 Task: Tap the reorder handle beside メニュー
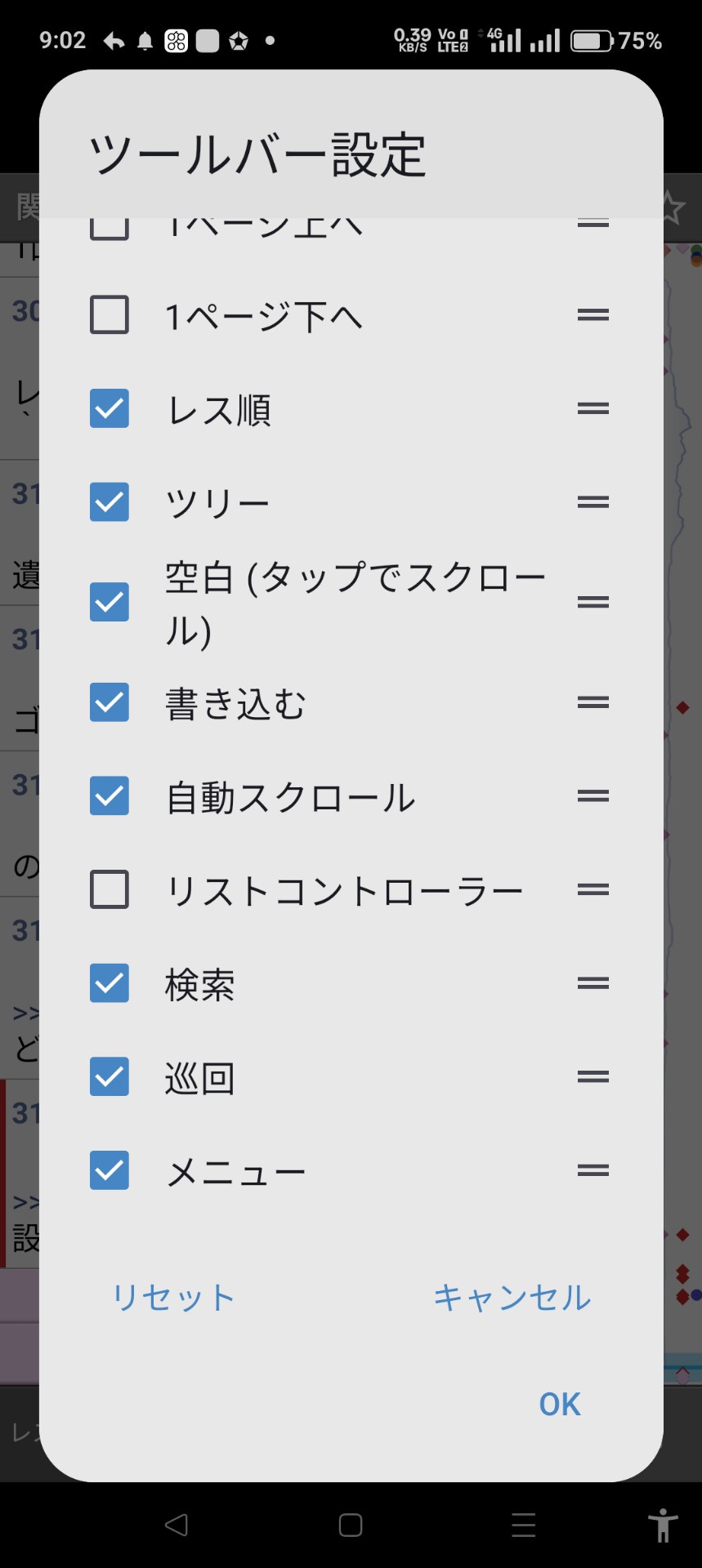(593, 1170)
